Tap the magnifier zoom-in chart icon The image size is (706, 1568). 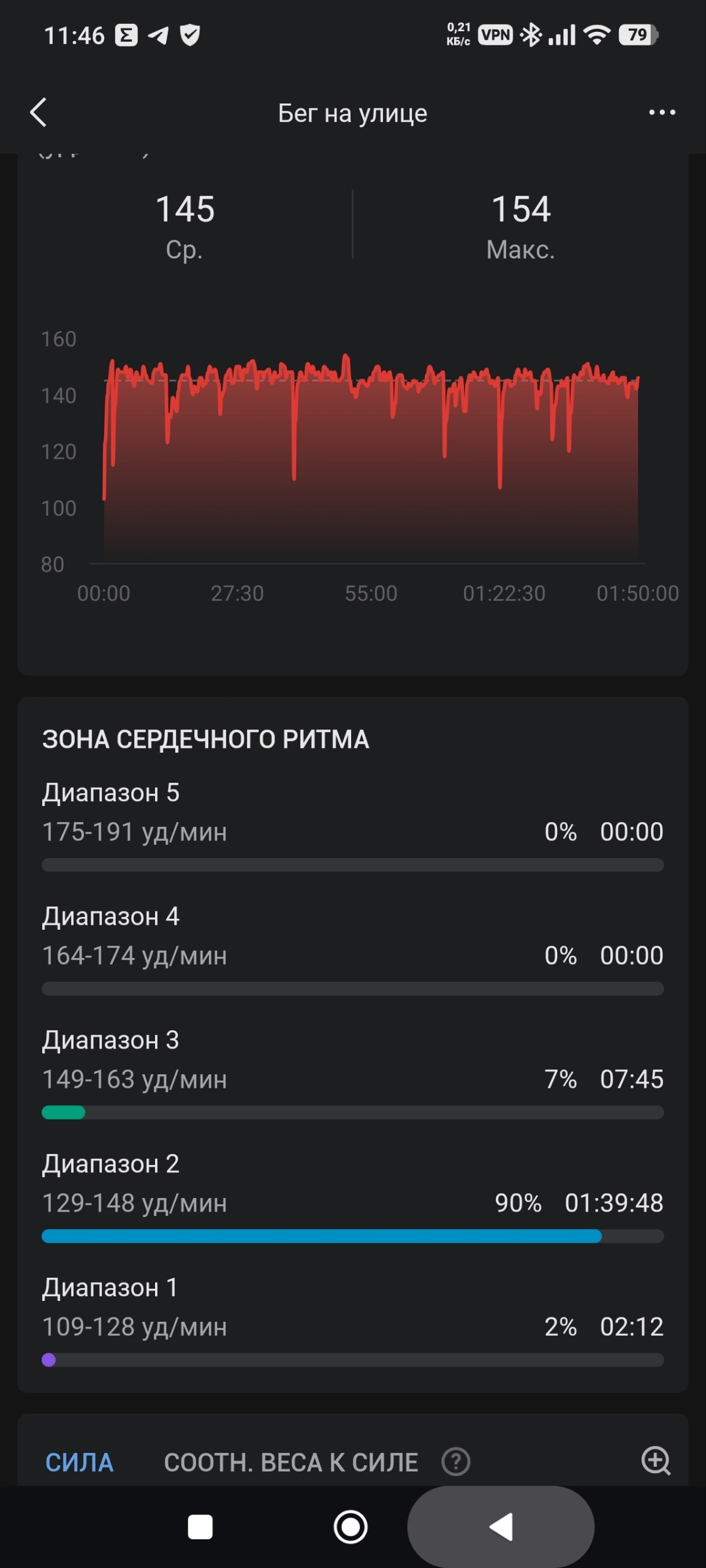[x=656, y=1461]
